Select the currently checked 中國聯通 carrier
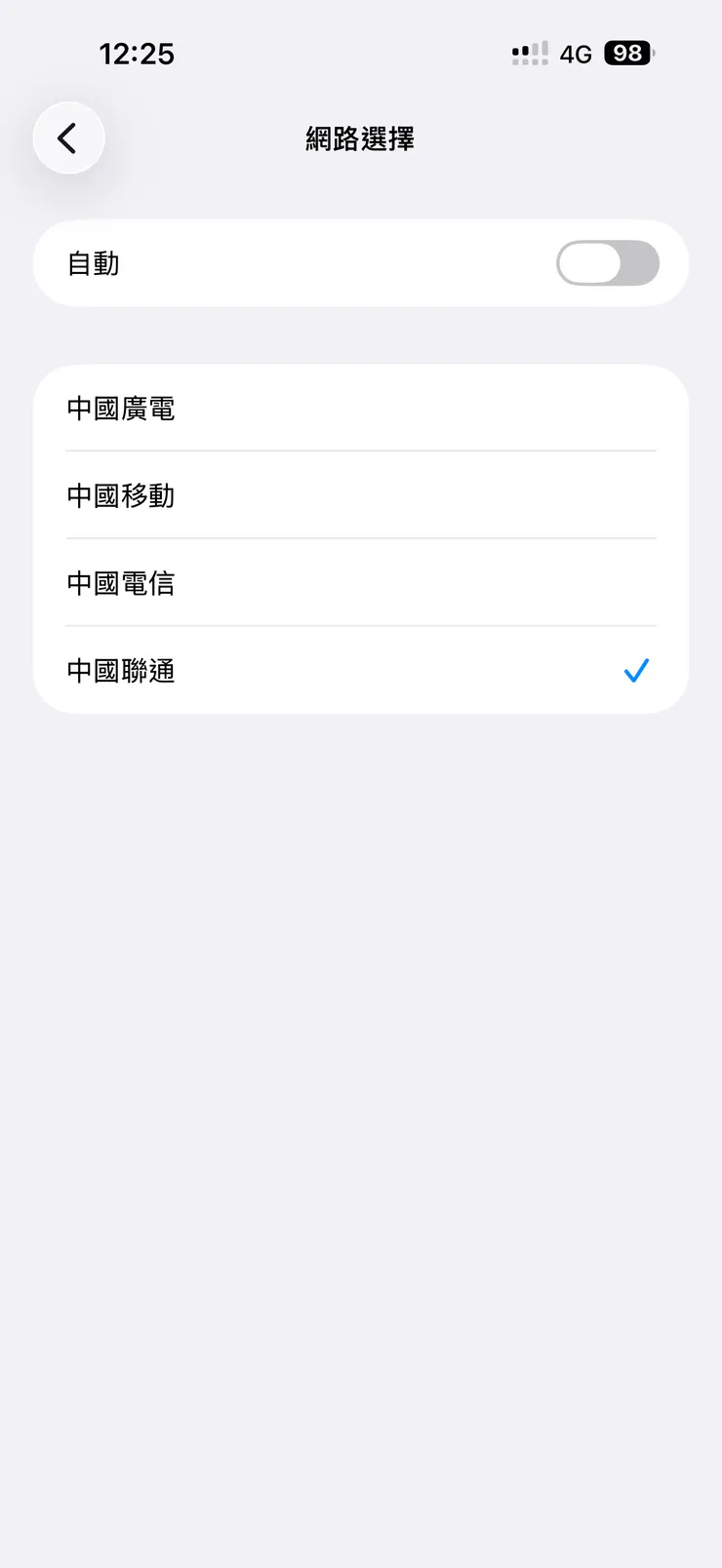The width and height of the screenshot is (722, 1568). coord(121,670)
